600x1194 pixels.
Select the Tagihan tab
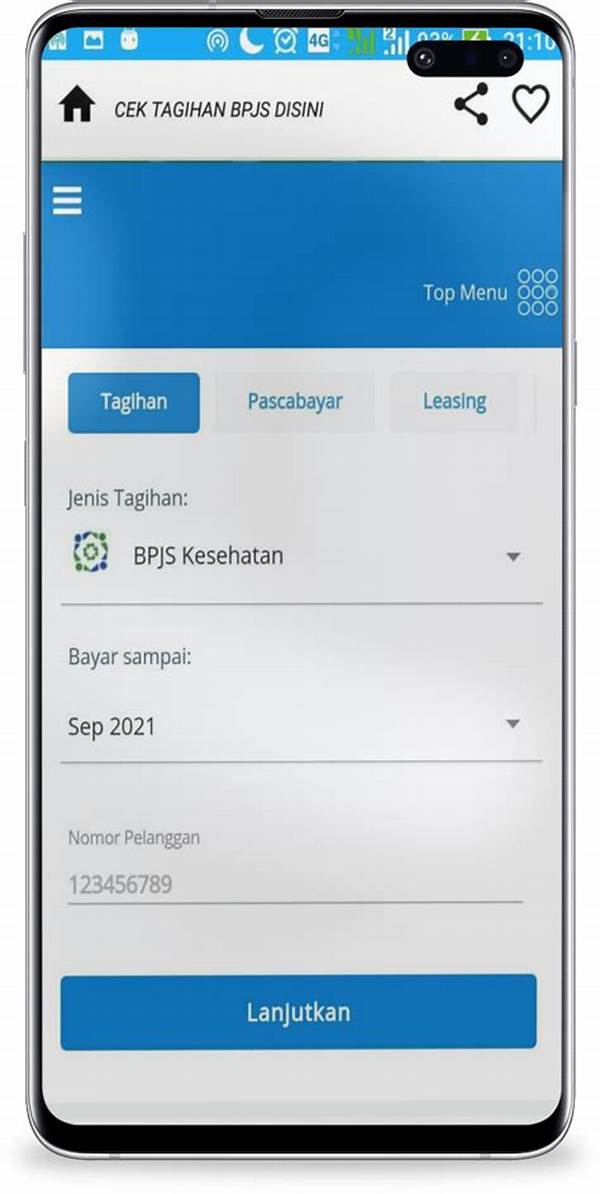point(134,402)
